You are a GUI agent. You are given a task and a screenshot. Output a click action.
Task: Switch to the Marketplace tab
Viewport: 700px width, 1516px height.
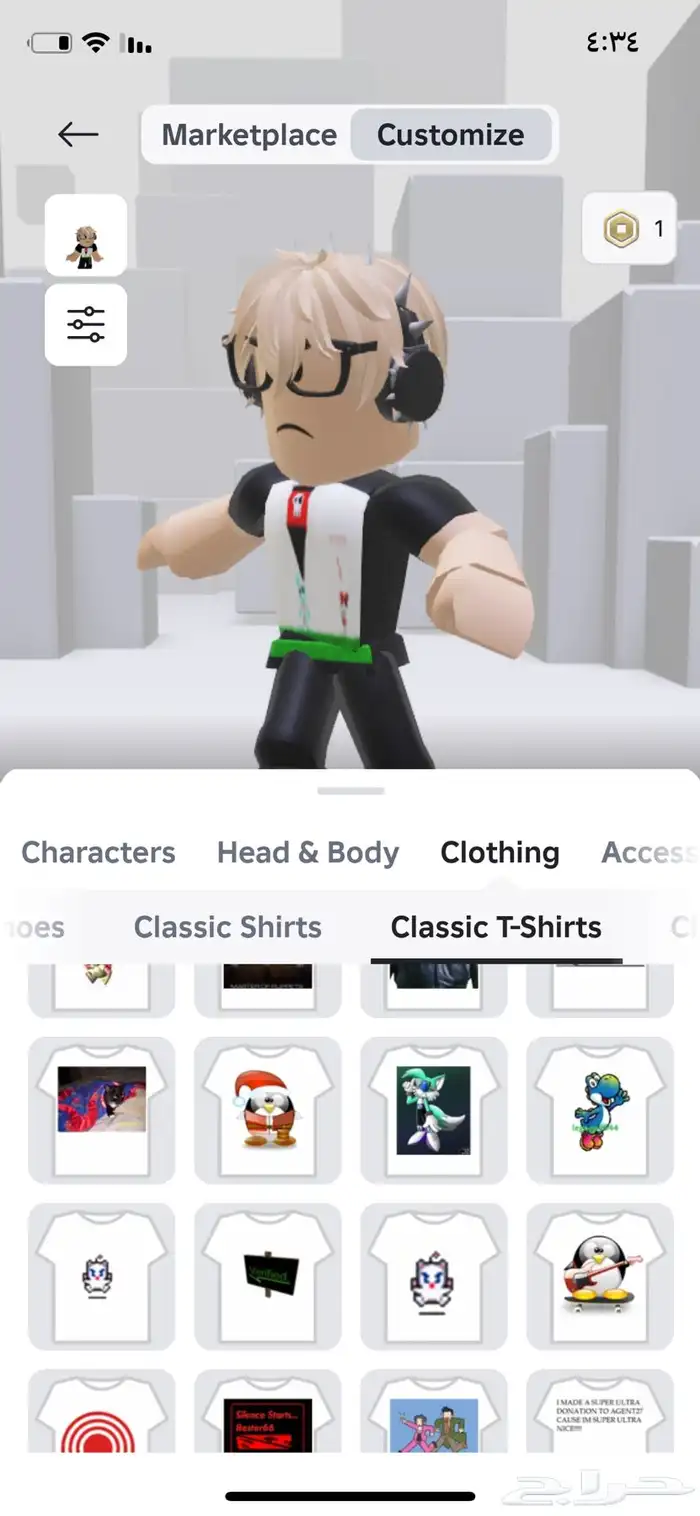click(249, 135)
